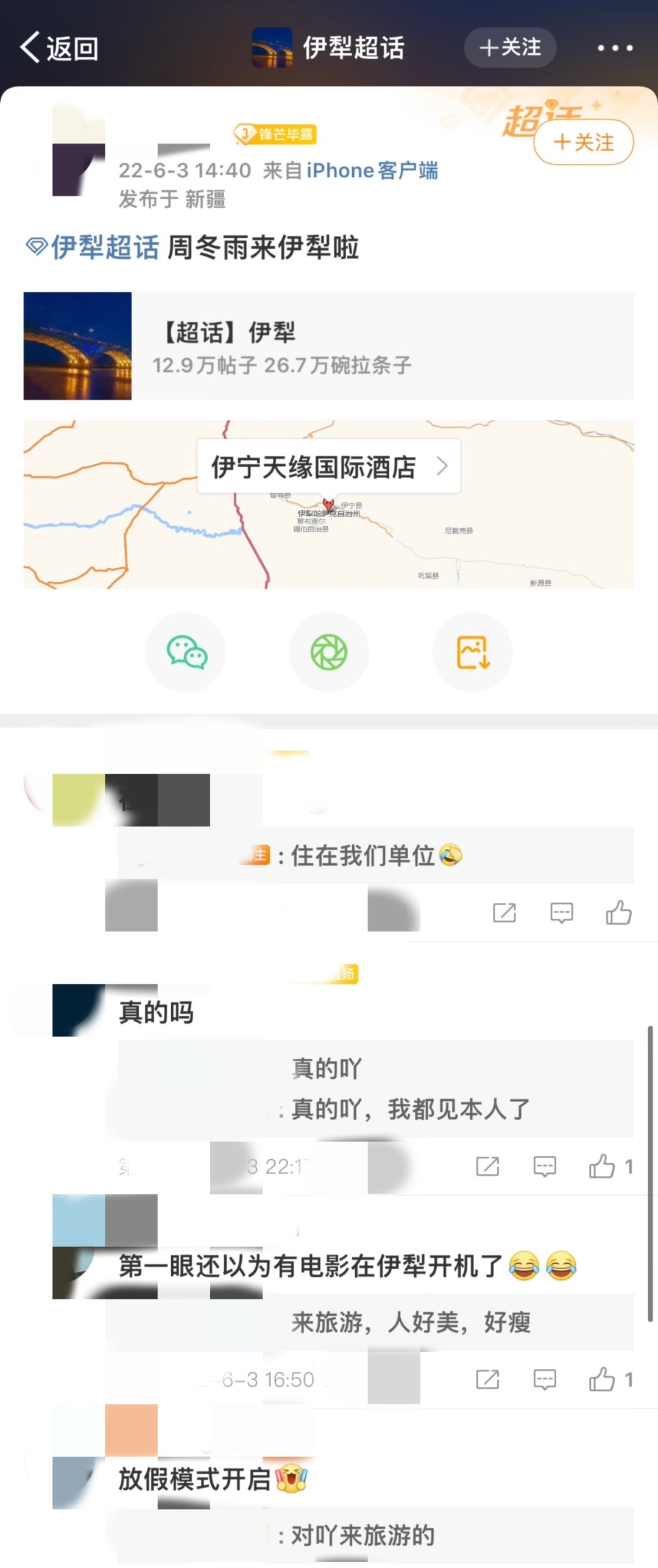Screen dimensions: 658x1568
Task: Reply to the 真的吗 comment
Action: (545, 1167)
